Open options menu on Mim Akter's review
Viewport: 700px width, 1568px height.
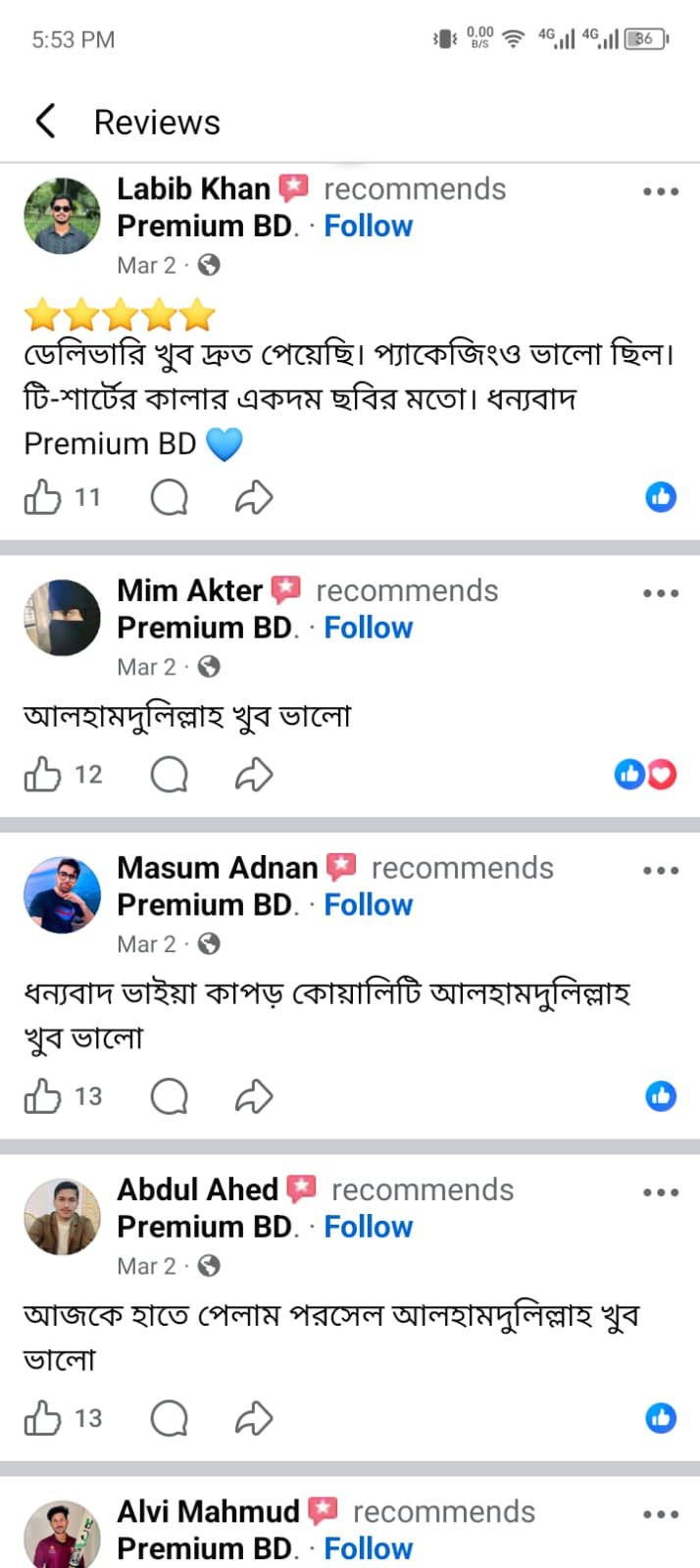point(660,593)
